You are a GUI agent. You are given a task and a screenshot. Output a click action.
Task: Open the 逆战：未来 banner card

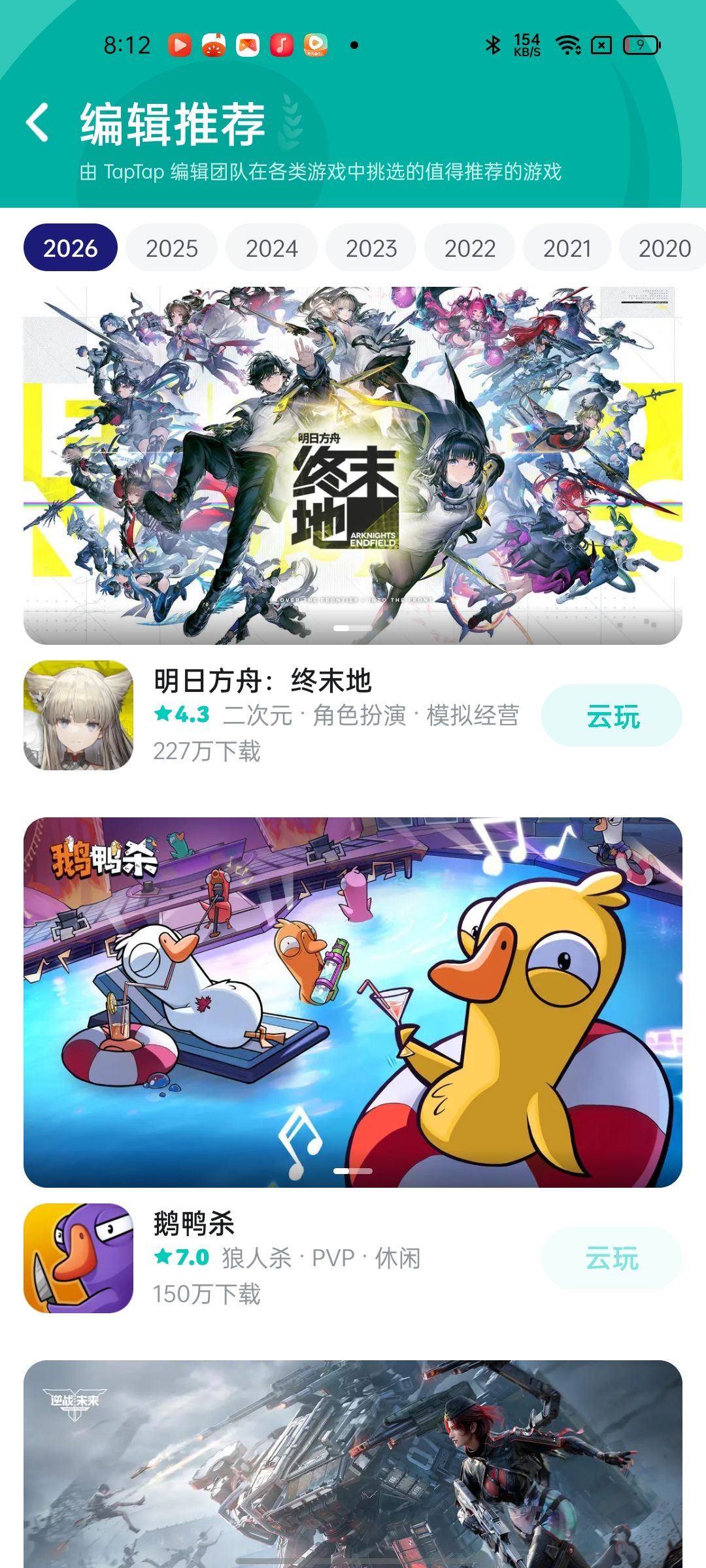[x=353, y=1464]
